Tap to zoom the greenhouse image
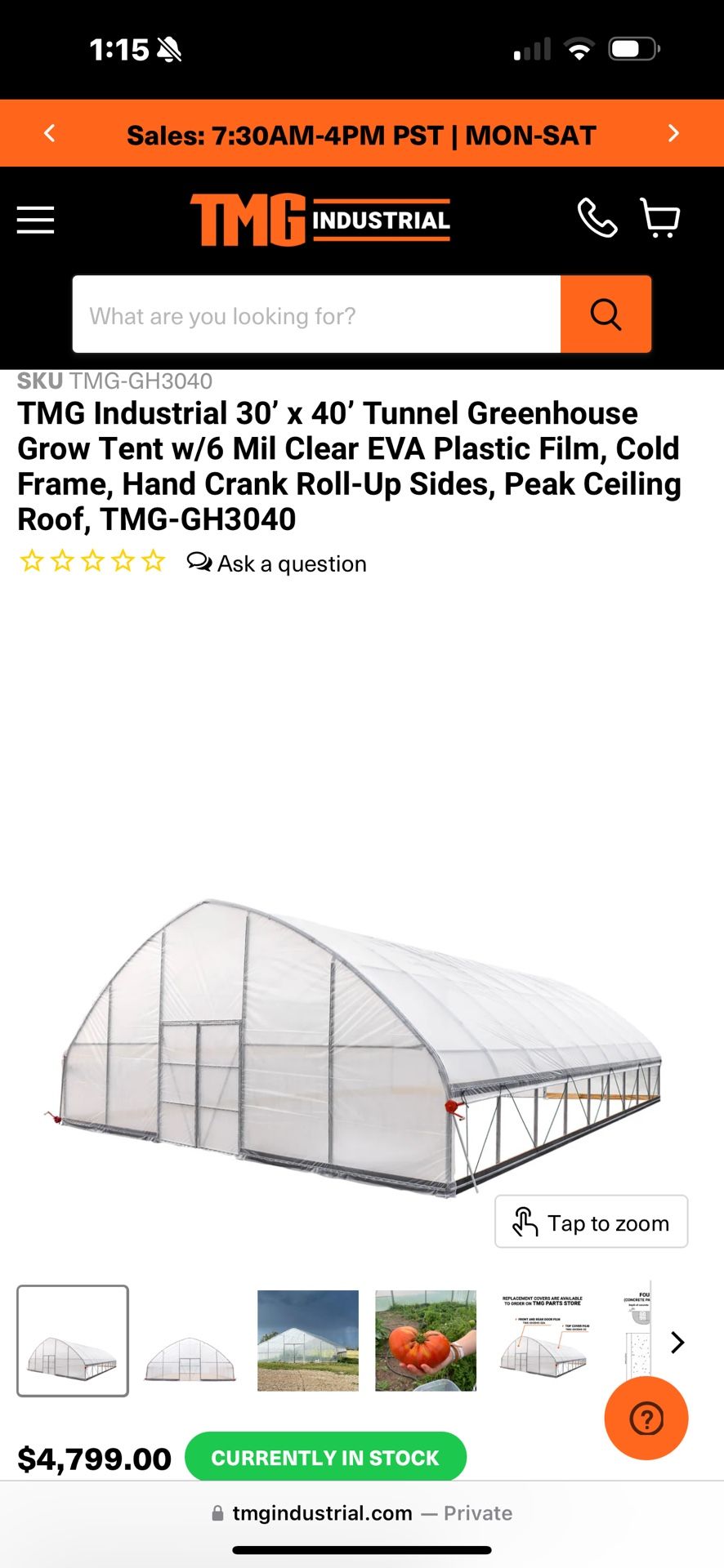 point(591,1223)
